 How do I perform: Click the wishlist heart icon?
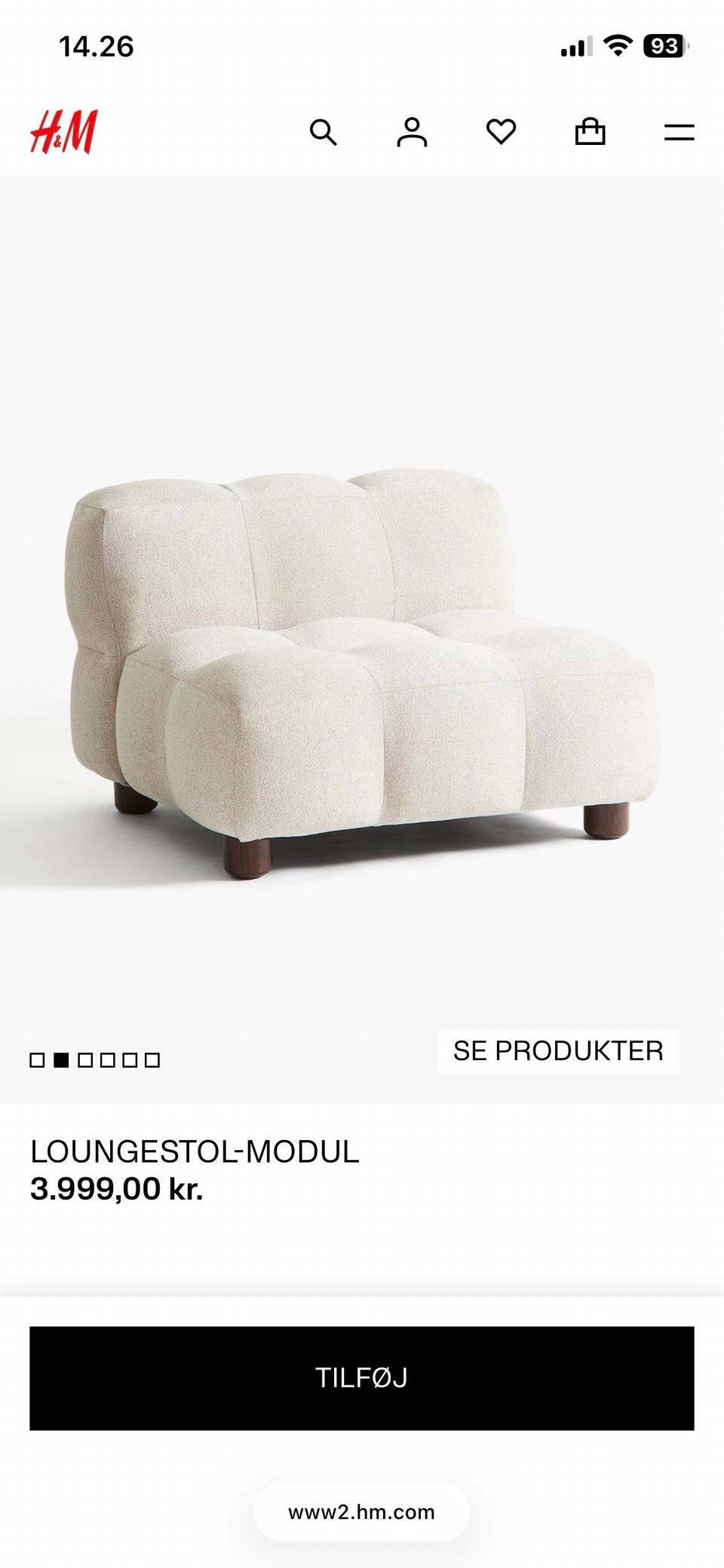coord(500,133)
